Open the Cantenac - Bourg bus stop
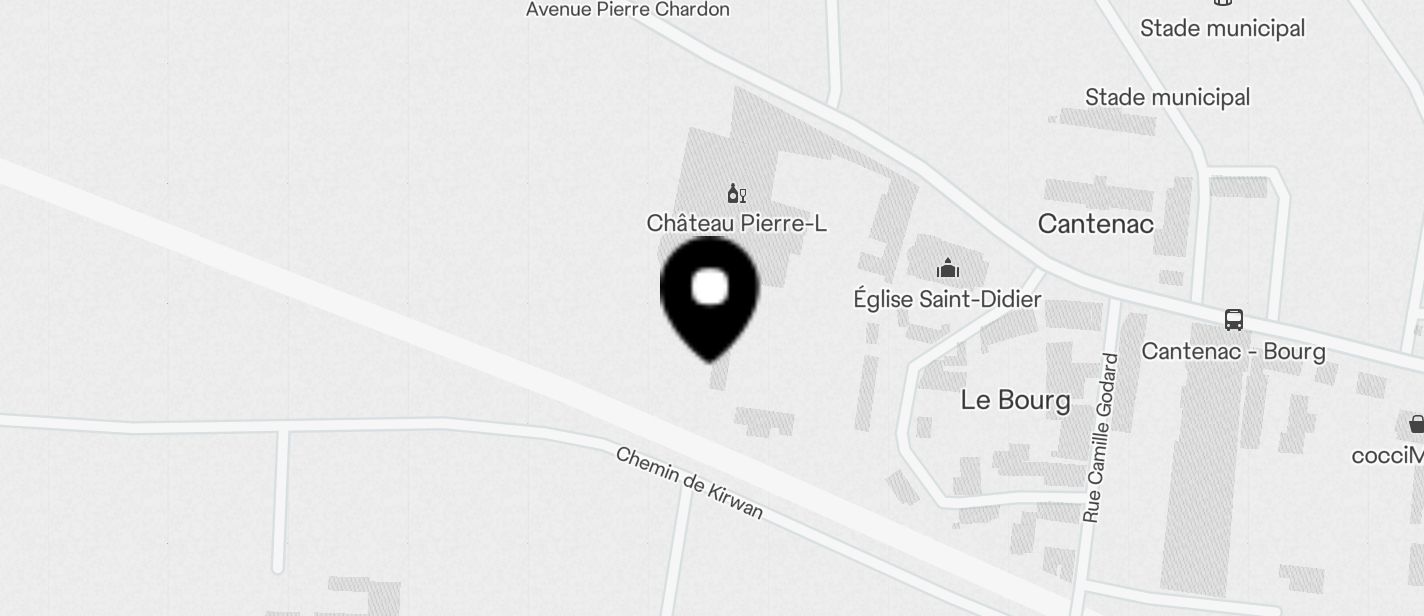Viewport: 1424px width, 616px height. 1234,321
